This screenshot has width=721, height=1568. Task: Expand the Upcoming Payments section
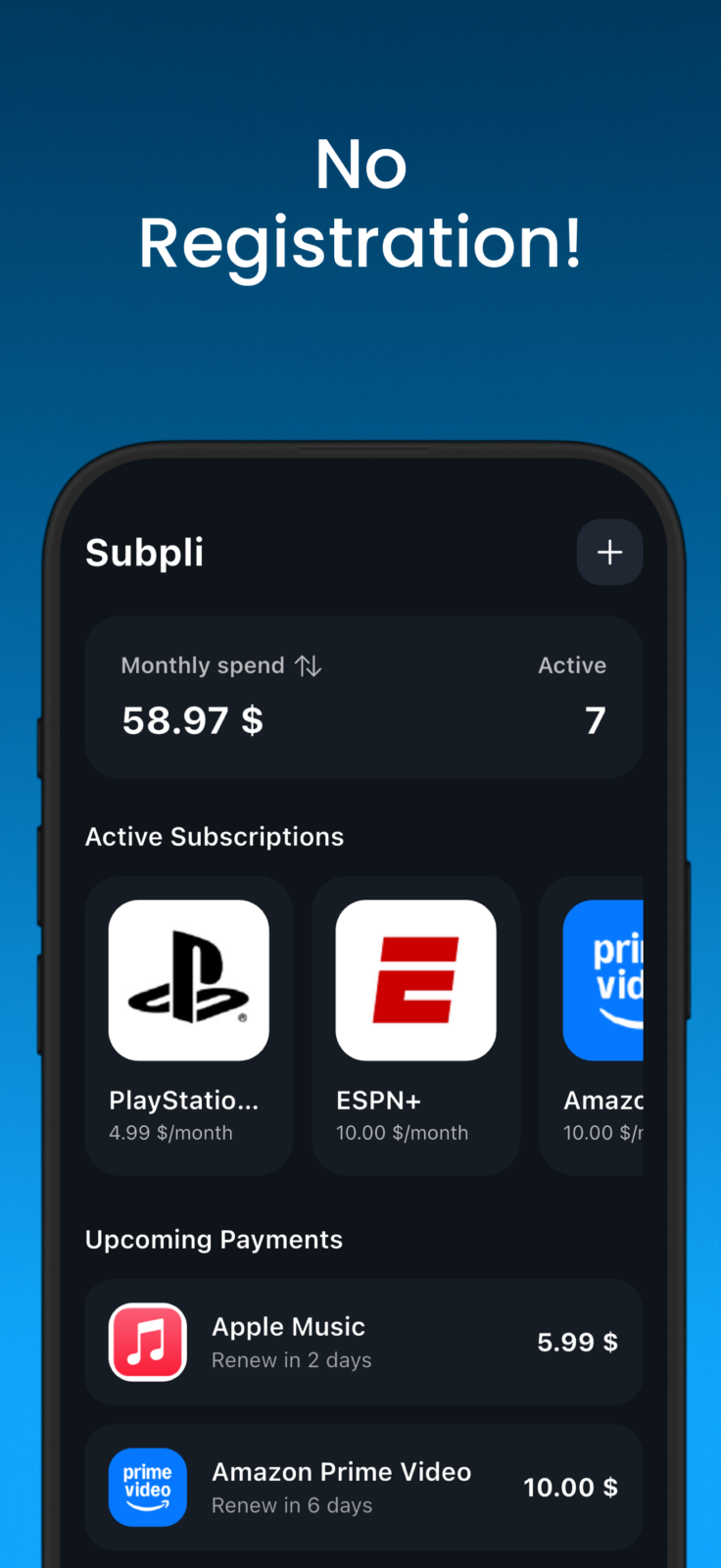pyautogui.click(x=214, y=1239)
